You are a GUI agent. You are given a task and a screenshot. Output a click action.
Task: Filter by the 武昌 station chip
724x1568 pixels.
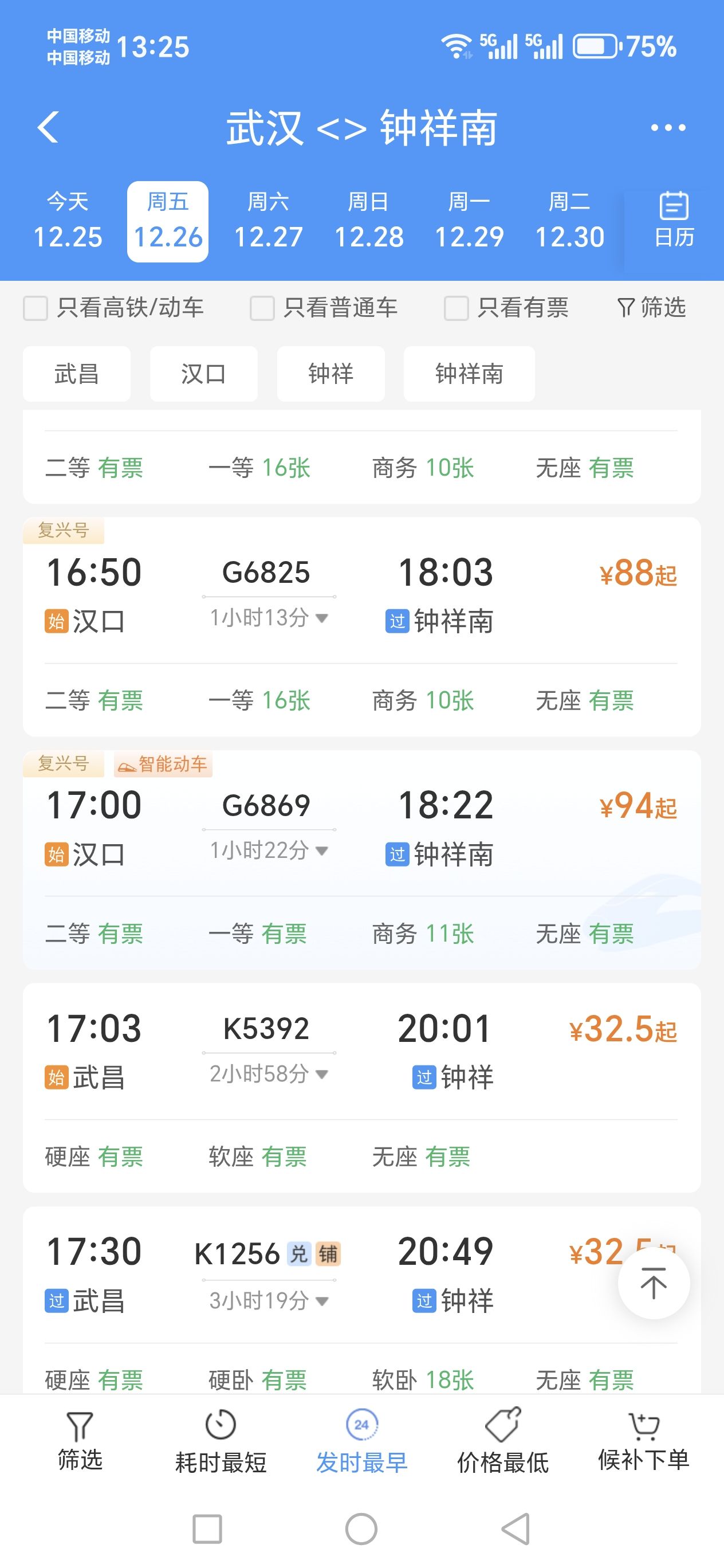(77, 374)
